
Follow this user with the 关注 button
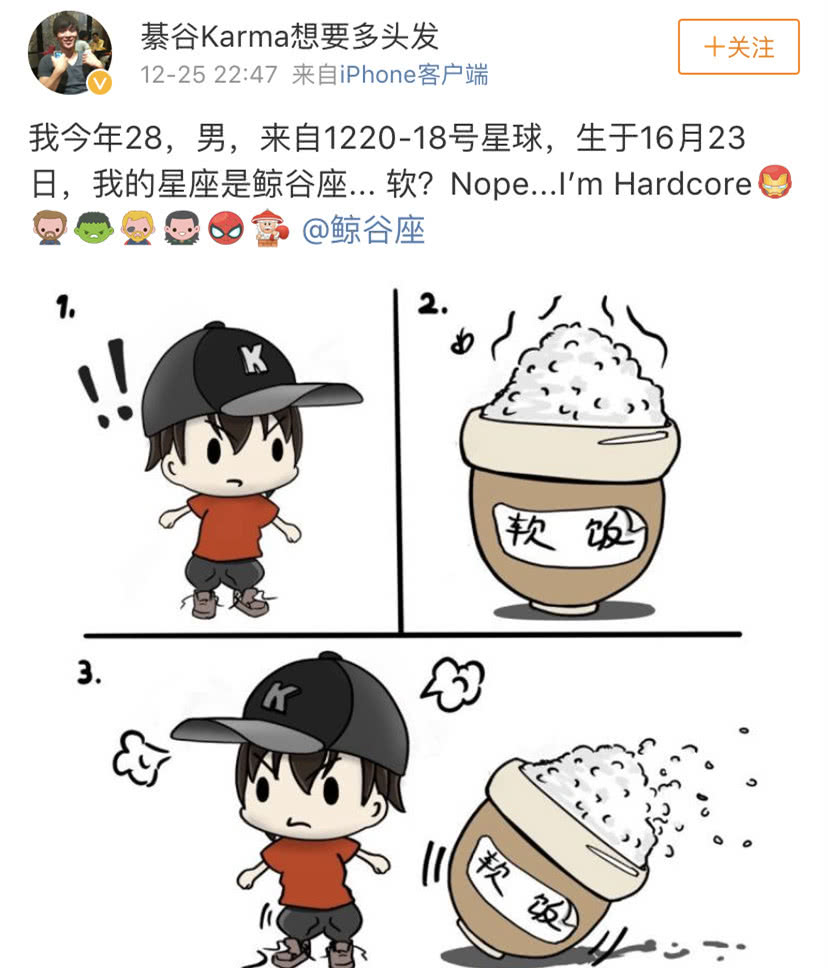click(738, 47)
